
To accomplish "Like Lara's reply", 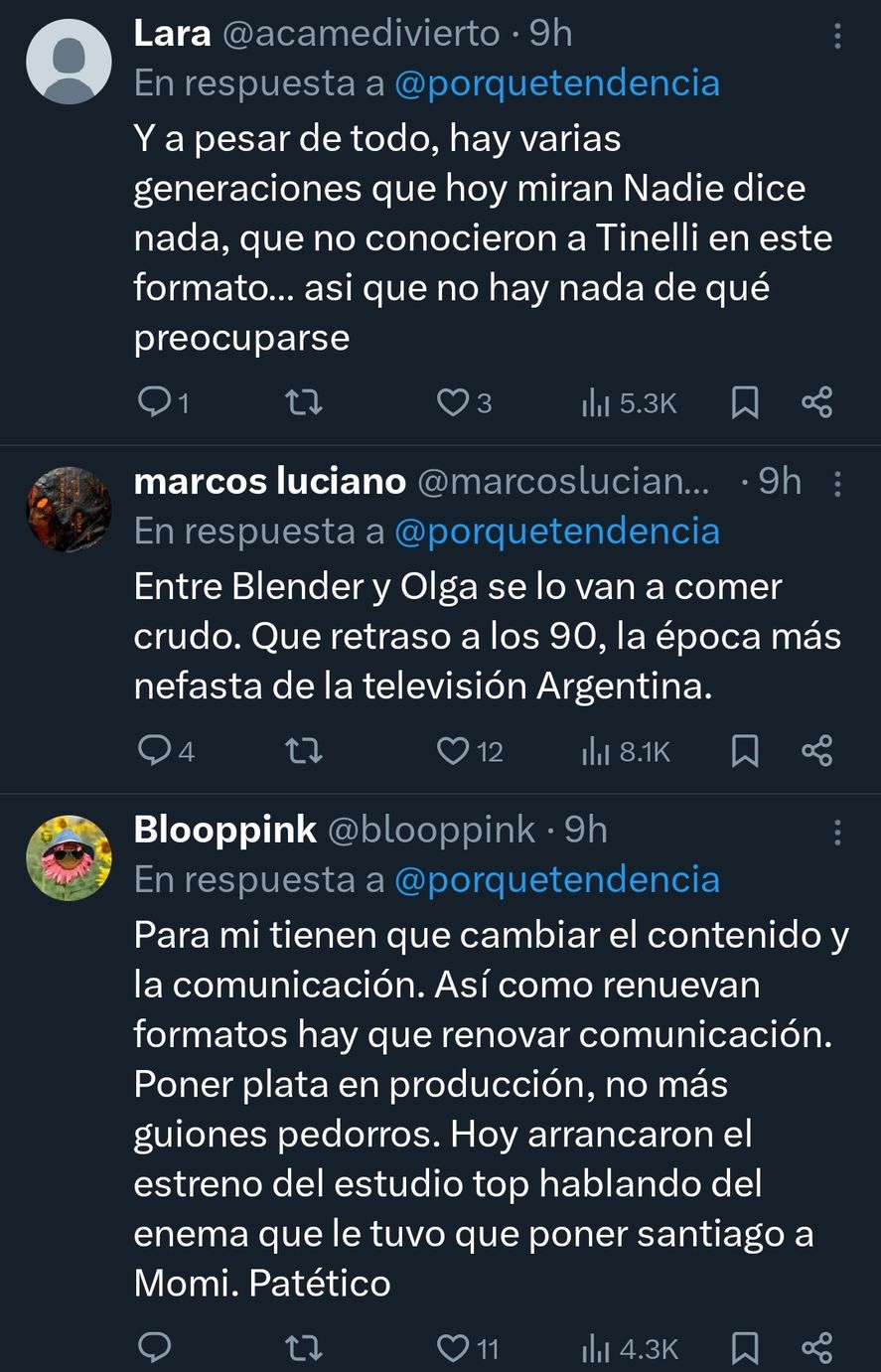I will click(x=453, y=402).
